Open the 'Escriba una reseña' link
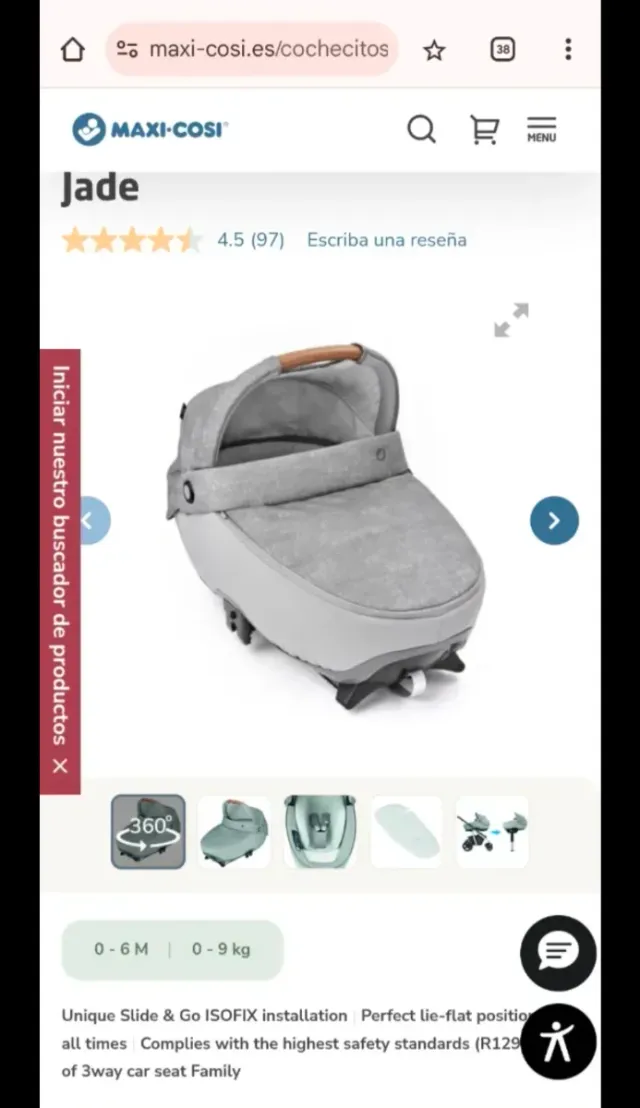The image size is (640, 1108). pyautogui.click(x=386, y=240)
